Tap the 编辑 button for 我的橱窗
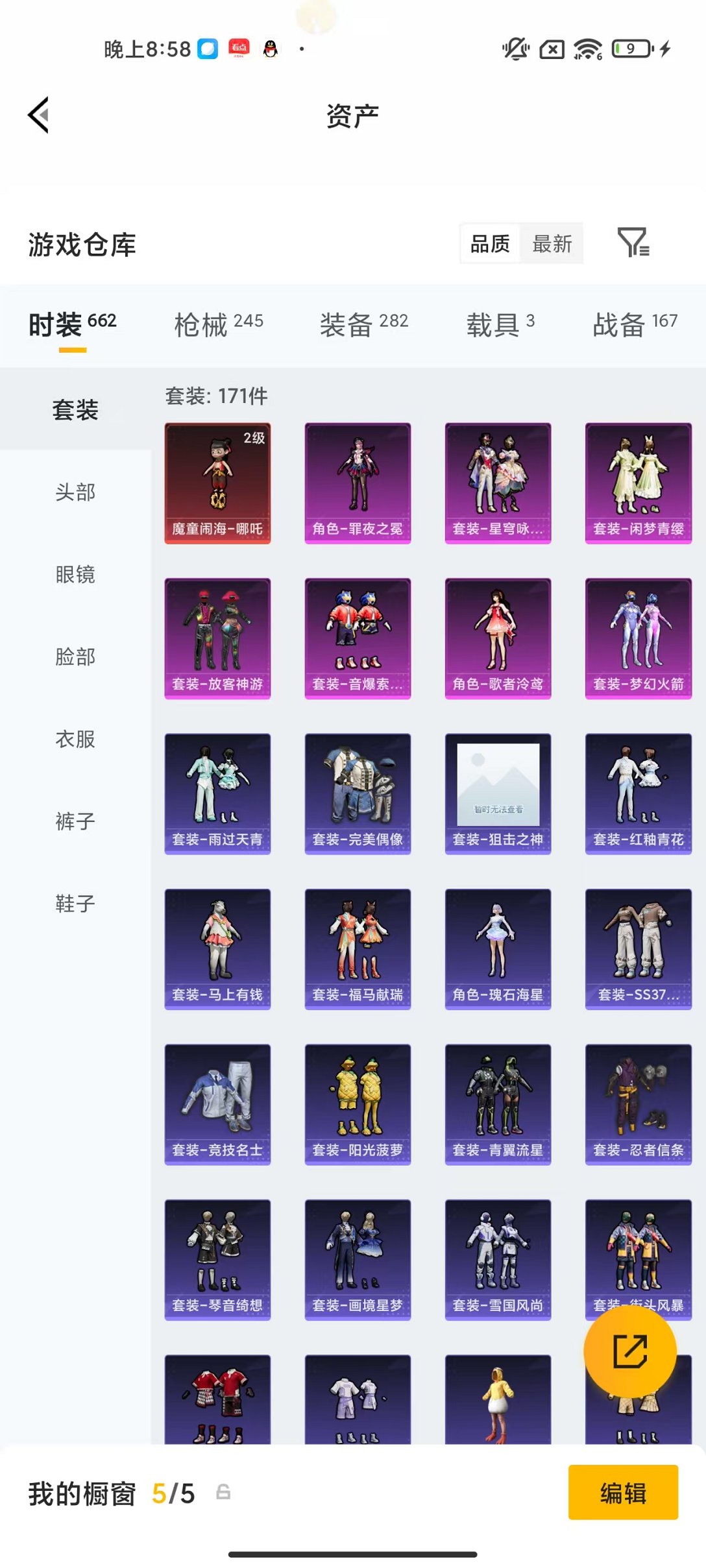The height and width of the screenshot is (1568, 706). click(623, 1493)
